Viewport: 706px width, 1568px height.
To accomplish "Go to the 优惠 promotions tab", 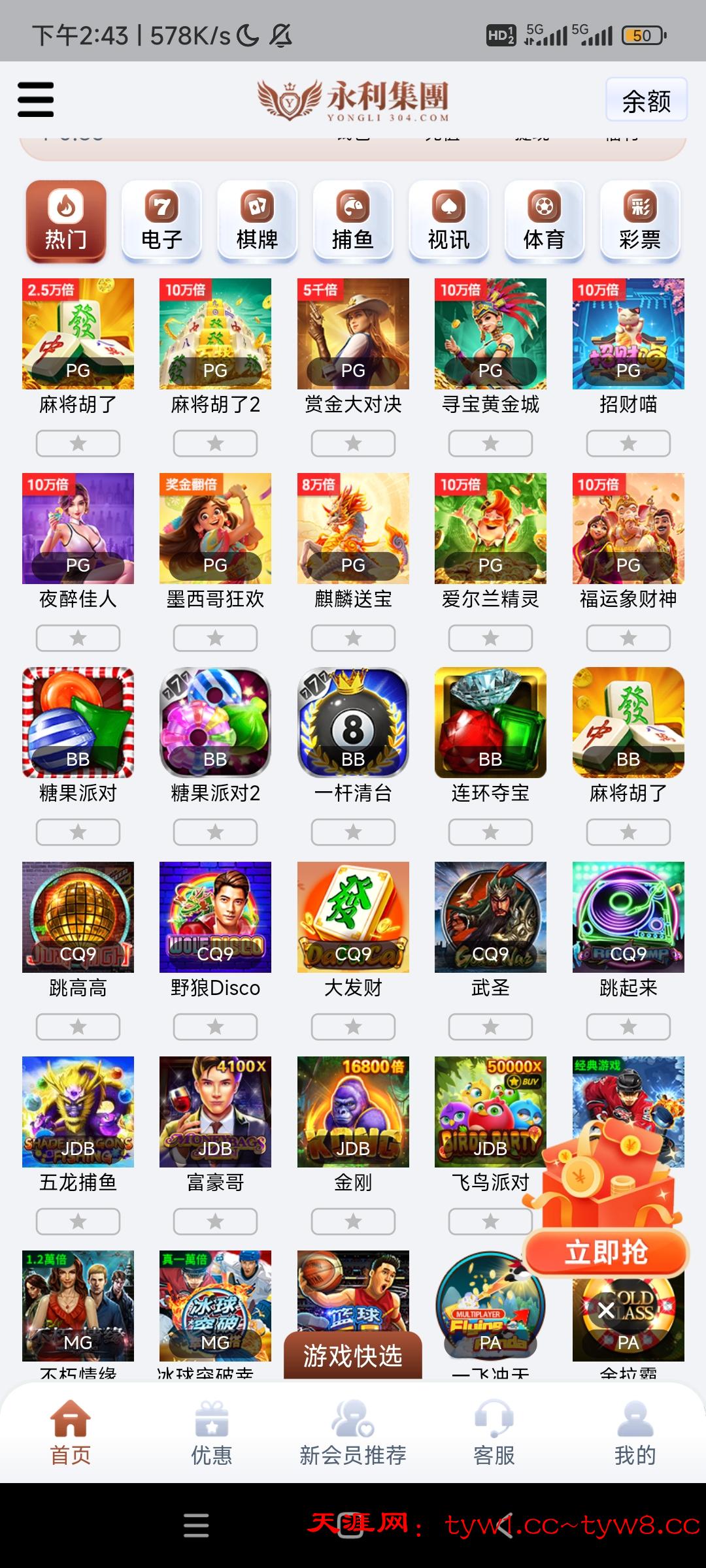I will pyautogui.click(x=211, y=1432).
